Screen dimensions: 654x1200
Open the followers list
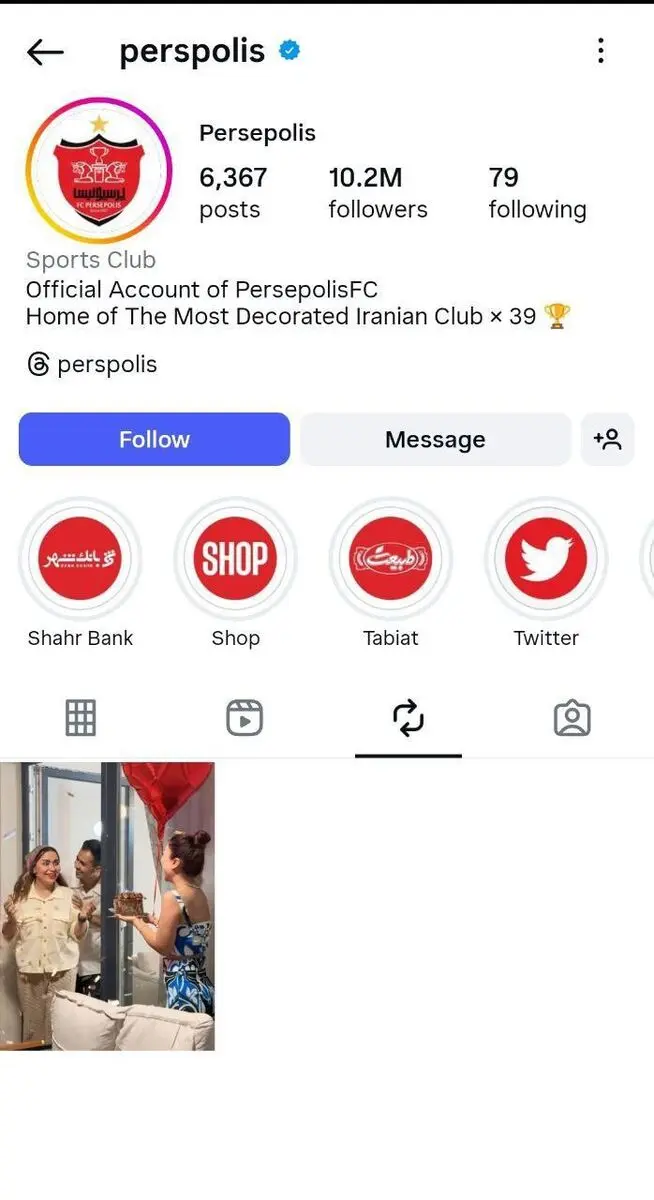tap(377, 193)
